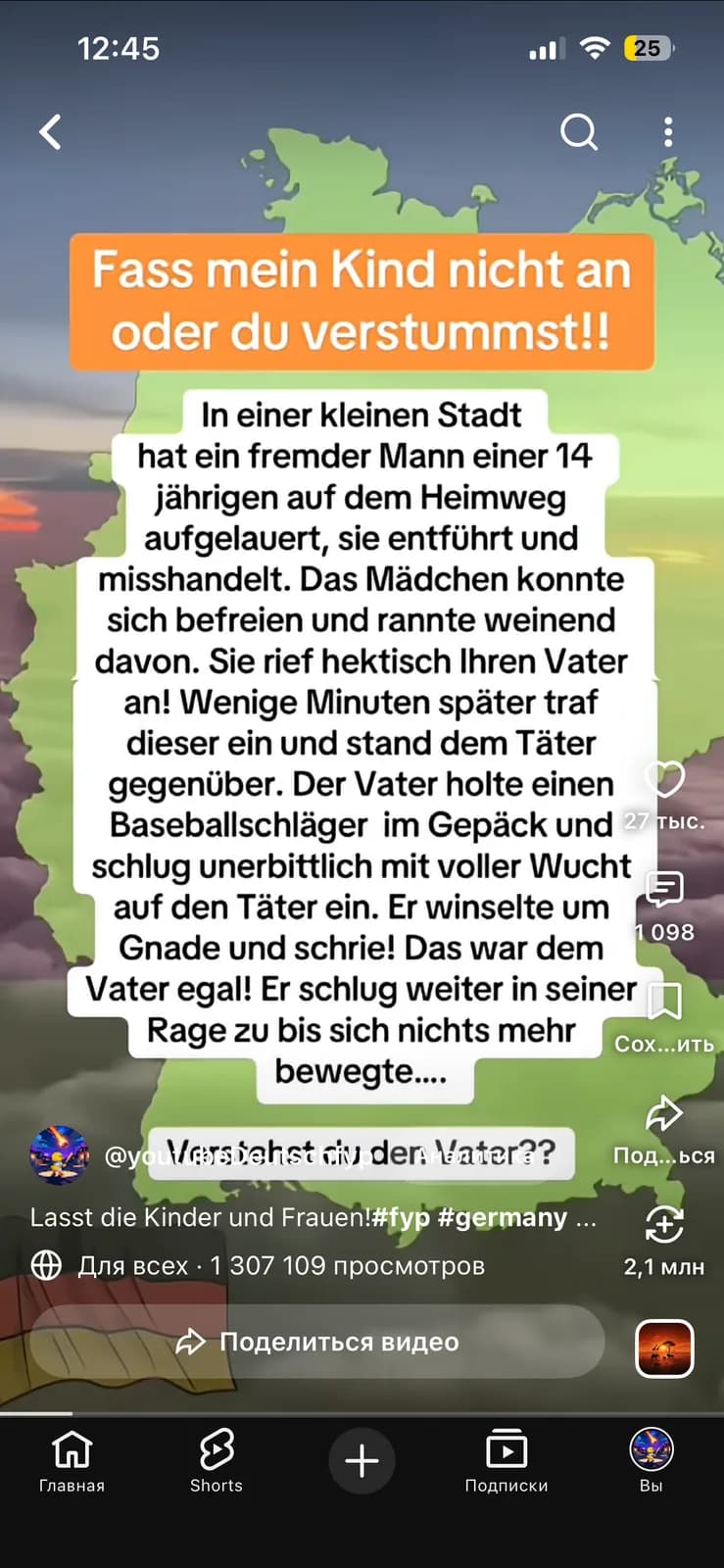Tap the Поделиться видео button

pyautogui.click(x=317, y=1342)
